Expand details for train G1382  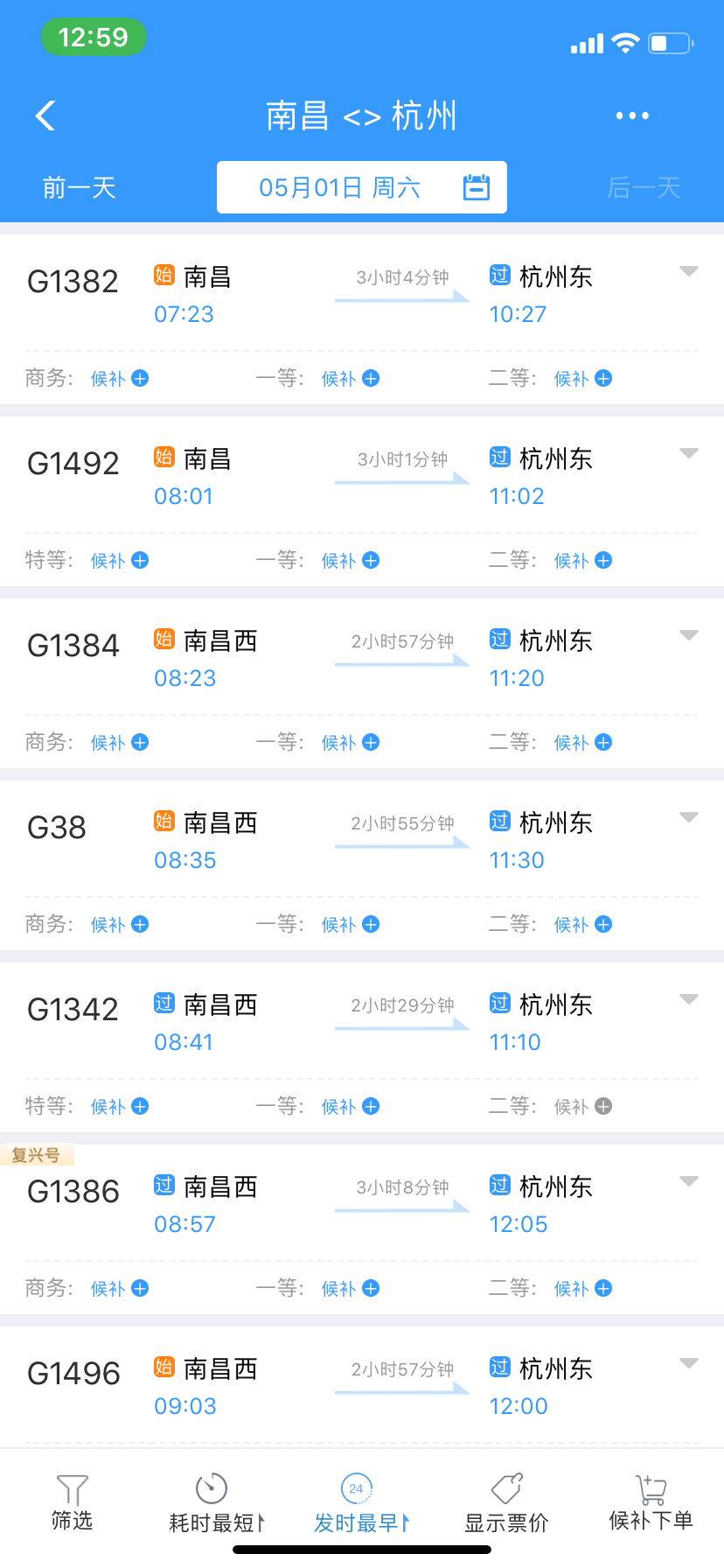tap(690, 271)
